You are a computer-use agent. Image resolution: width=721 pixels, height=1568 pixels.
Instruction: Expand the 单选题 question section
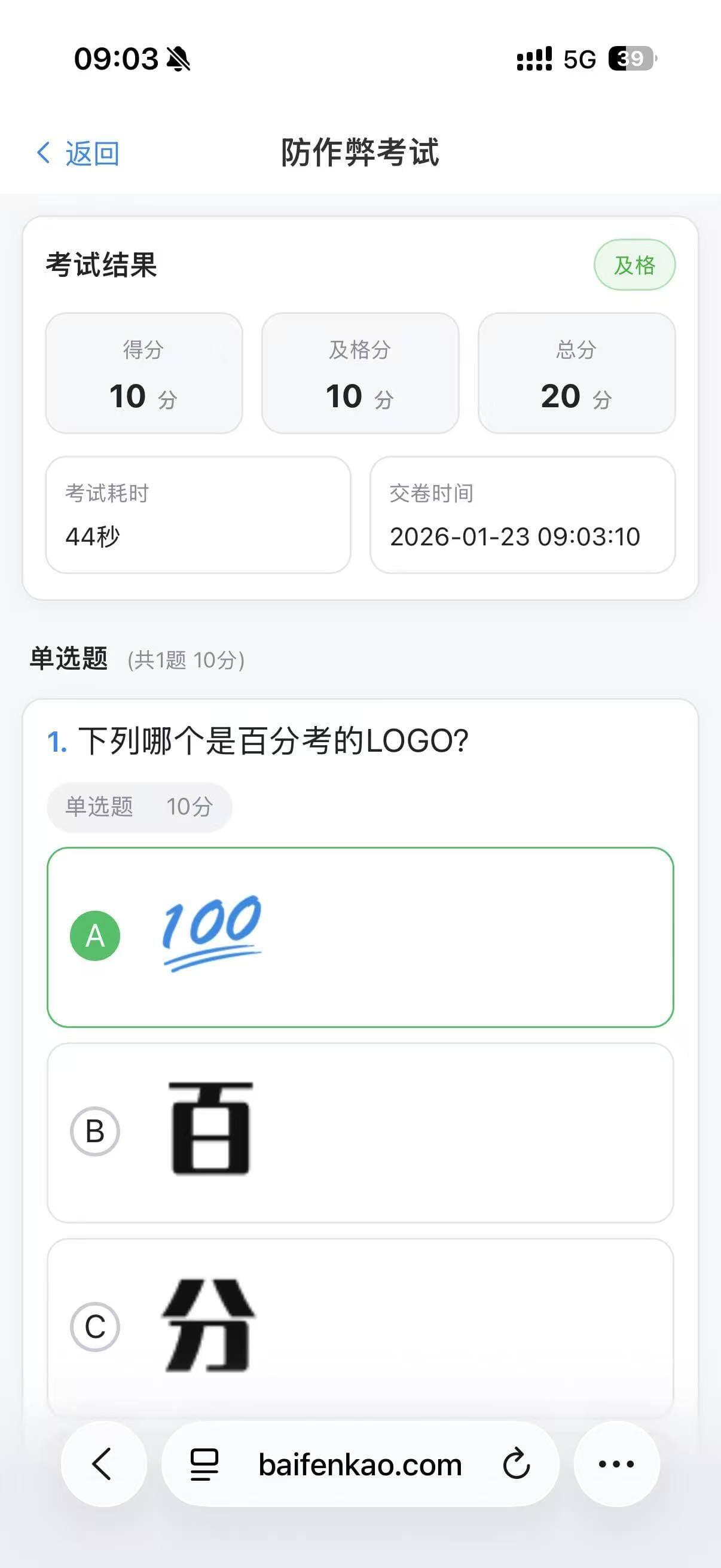pyautogui.click(x=70, y=659)
